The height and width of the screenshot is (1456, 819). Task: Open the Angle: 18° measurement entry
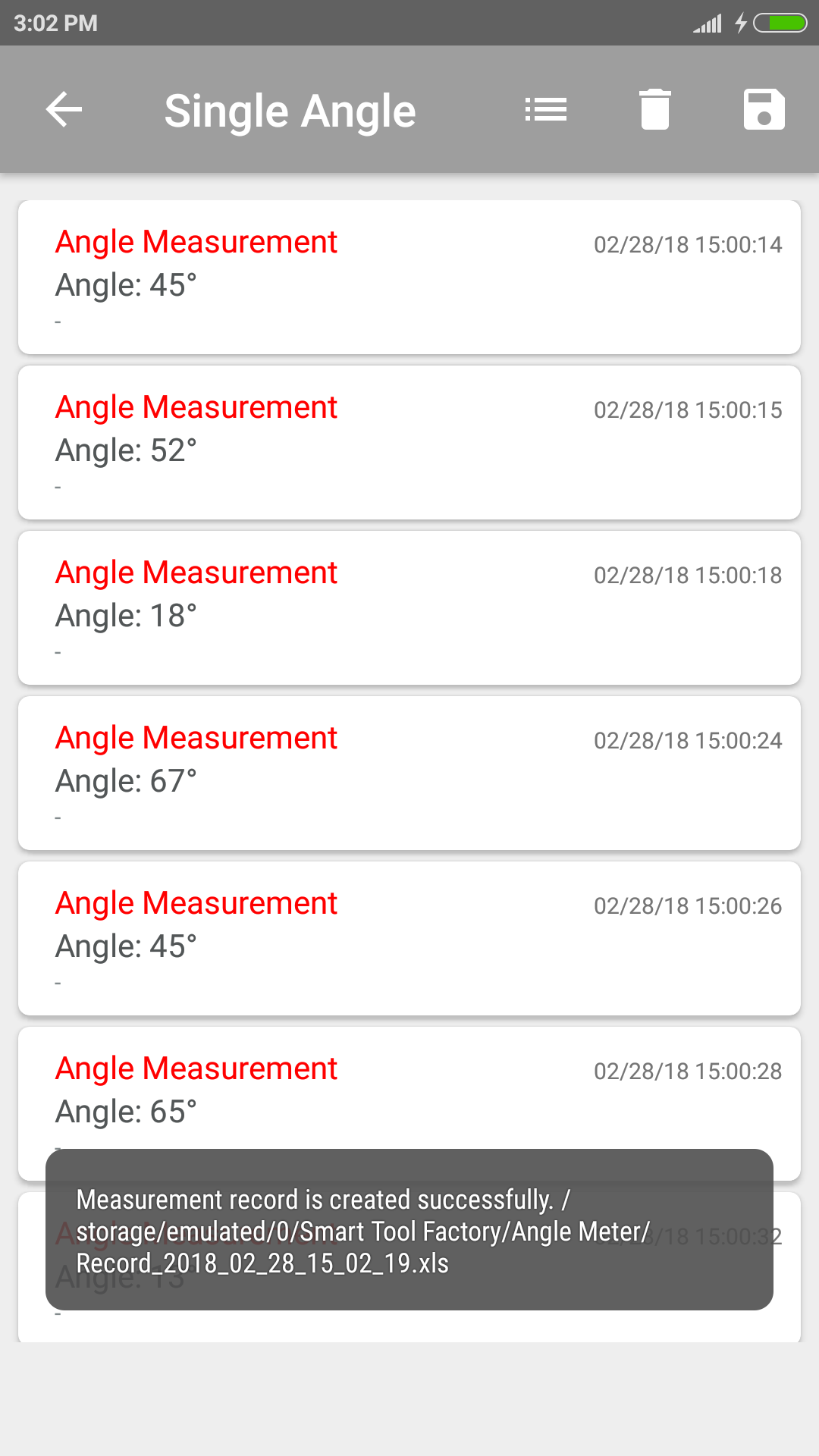click(409, 607)
